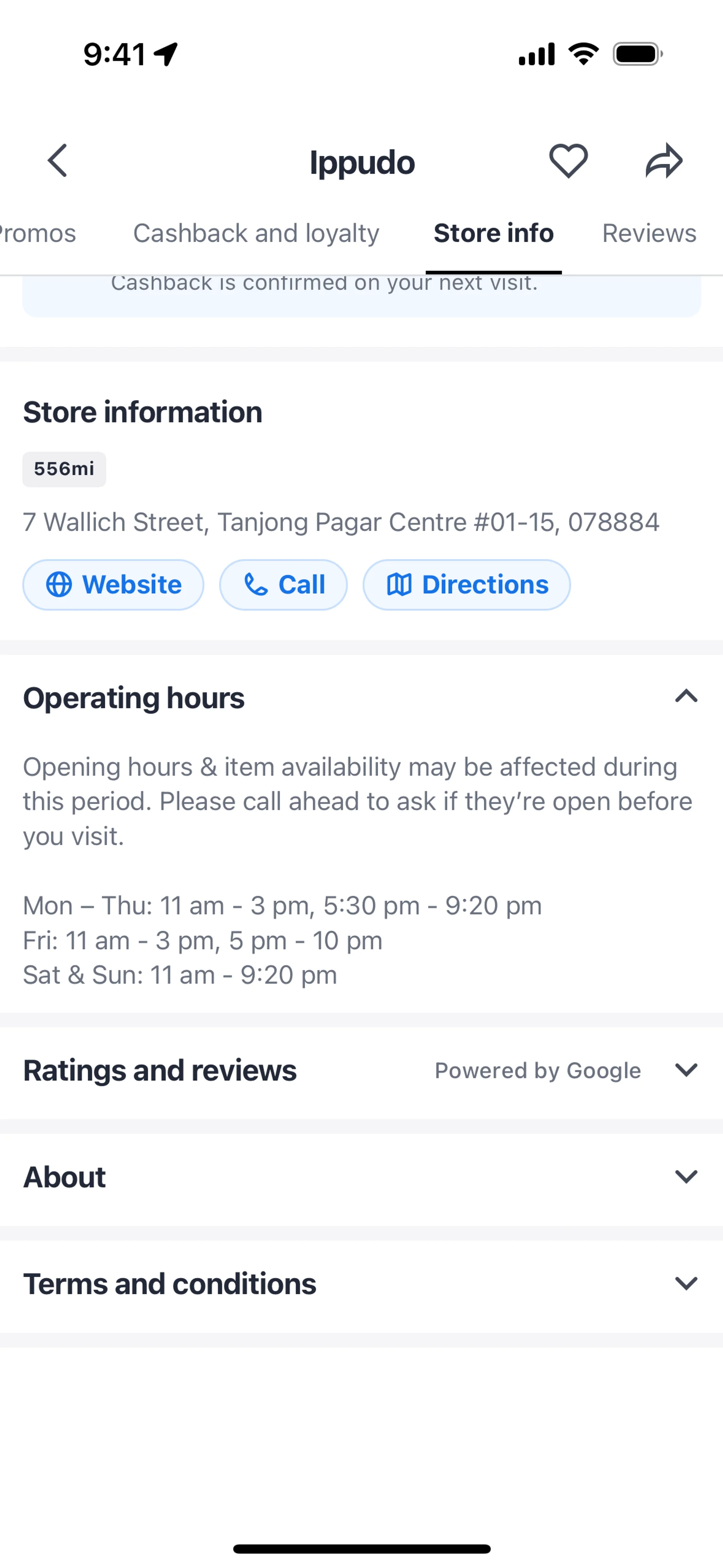Switch to the Reviews tab

tap(649, 234)
